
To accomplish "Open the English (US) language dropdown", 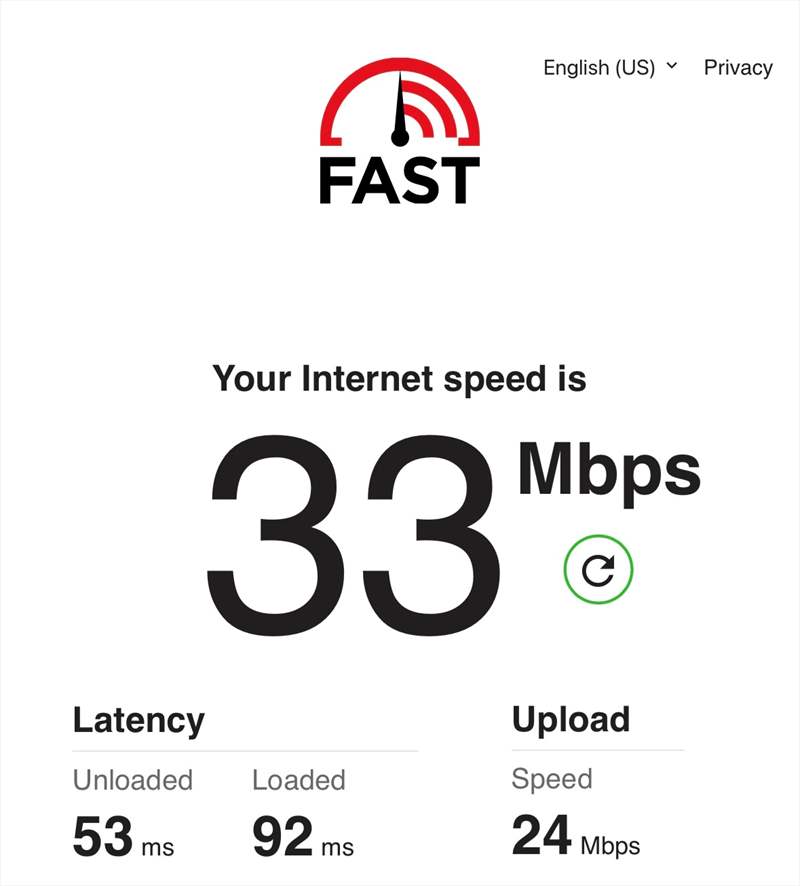I will click(609, 68).
